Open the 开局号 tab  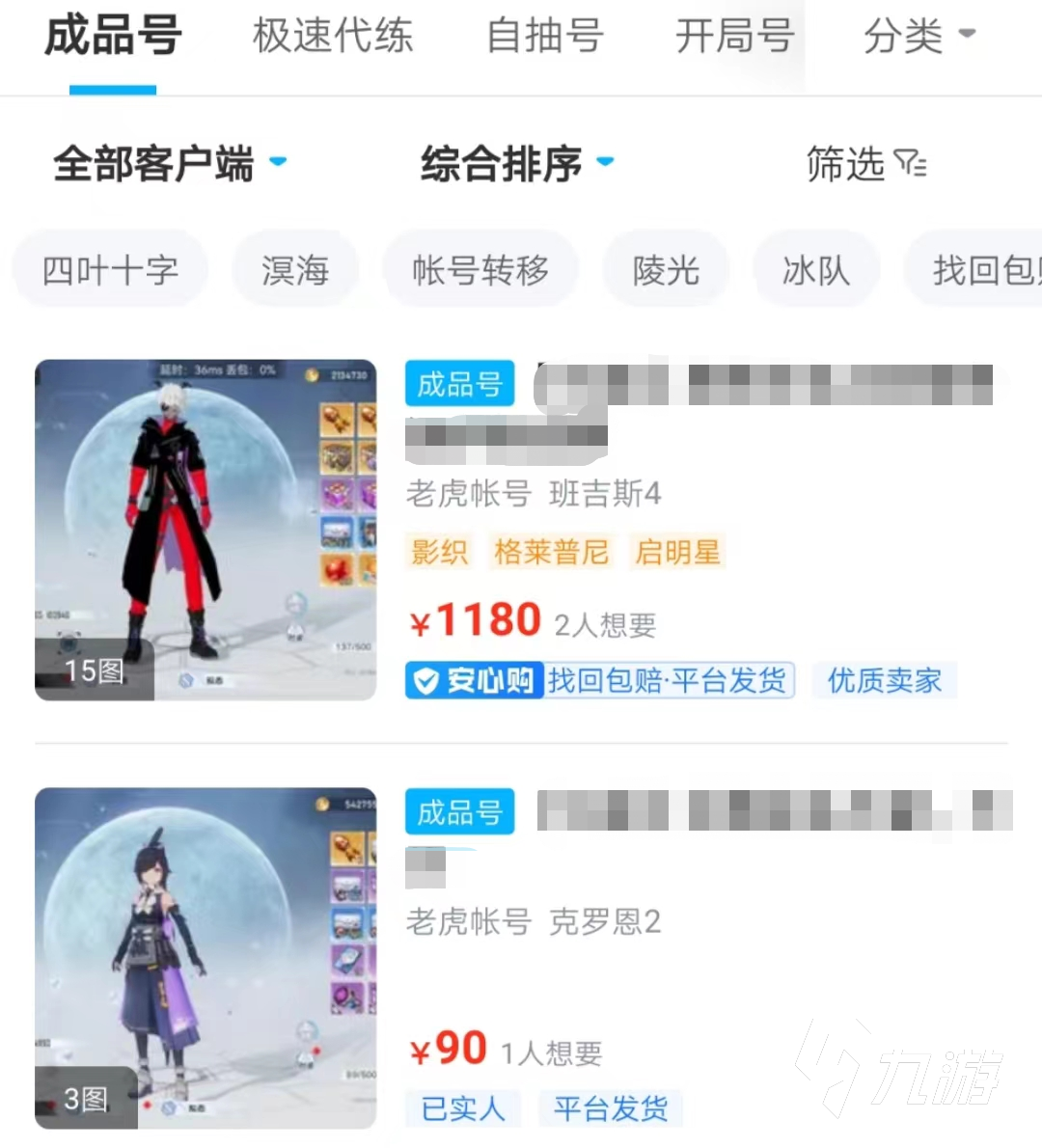coord(734,37)
